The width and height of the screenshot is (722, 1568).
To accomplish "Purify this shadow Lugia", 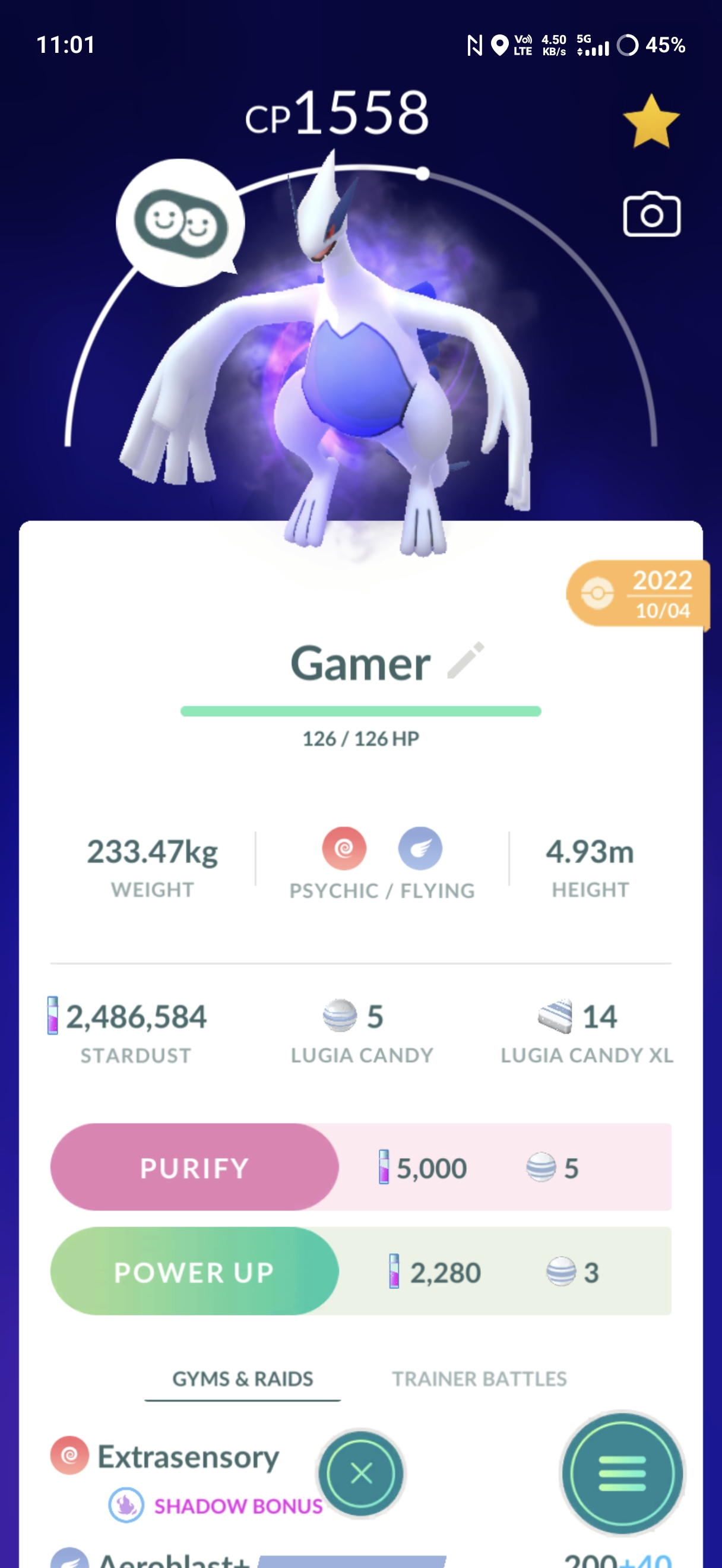I will tap(195, 1167).
